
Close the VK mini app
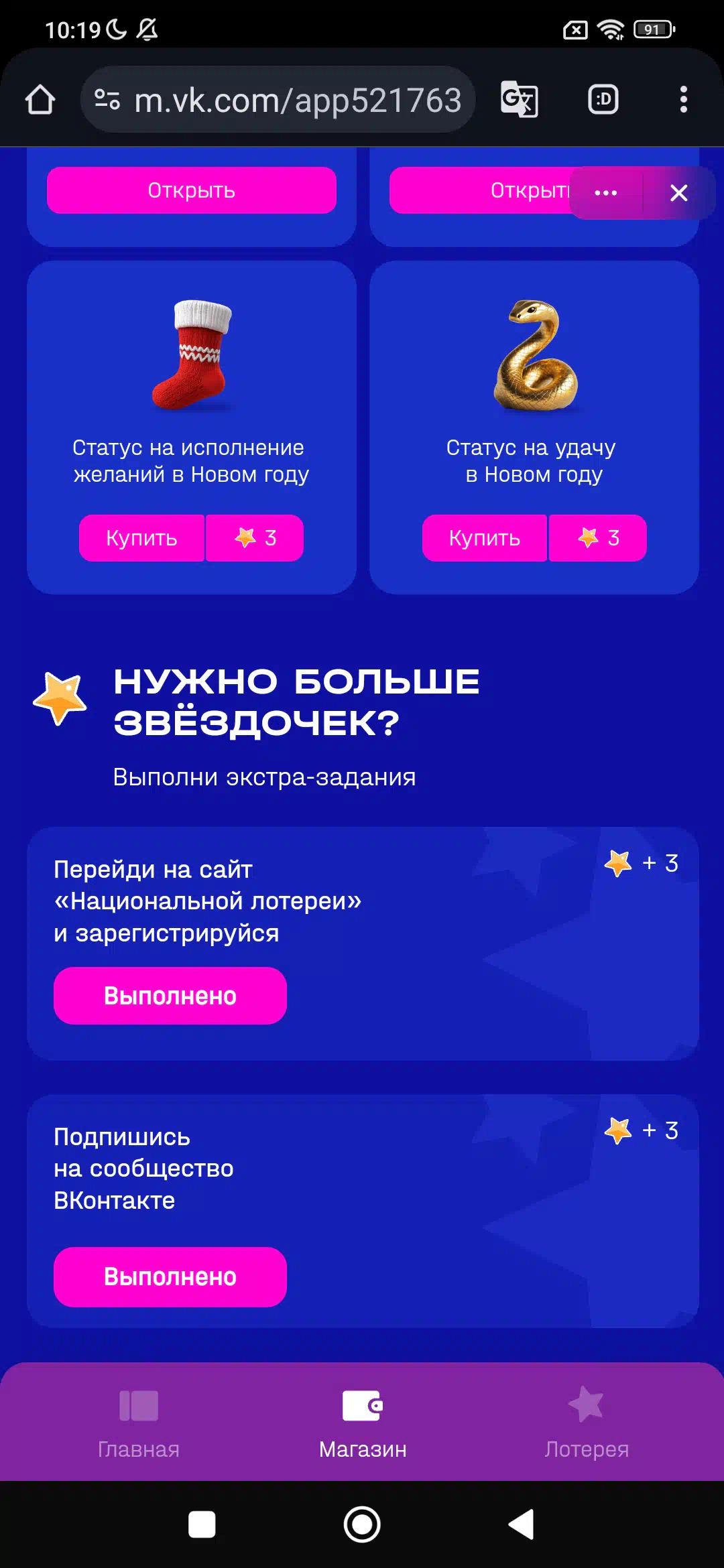pyautogui.click(x=679, y=193)
